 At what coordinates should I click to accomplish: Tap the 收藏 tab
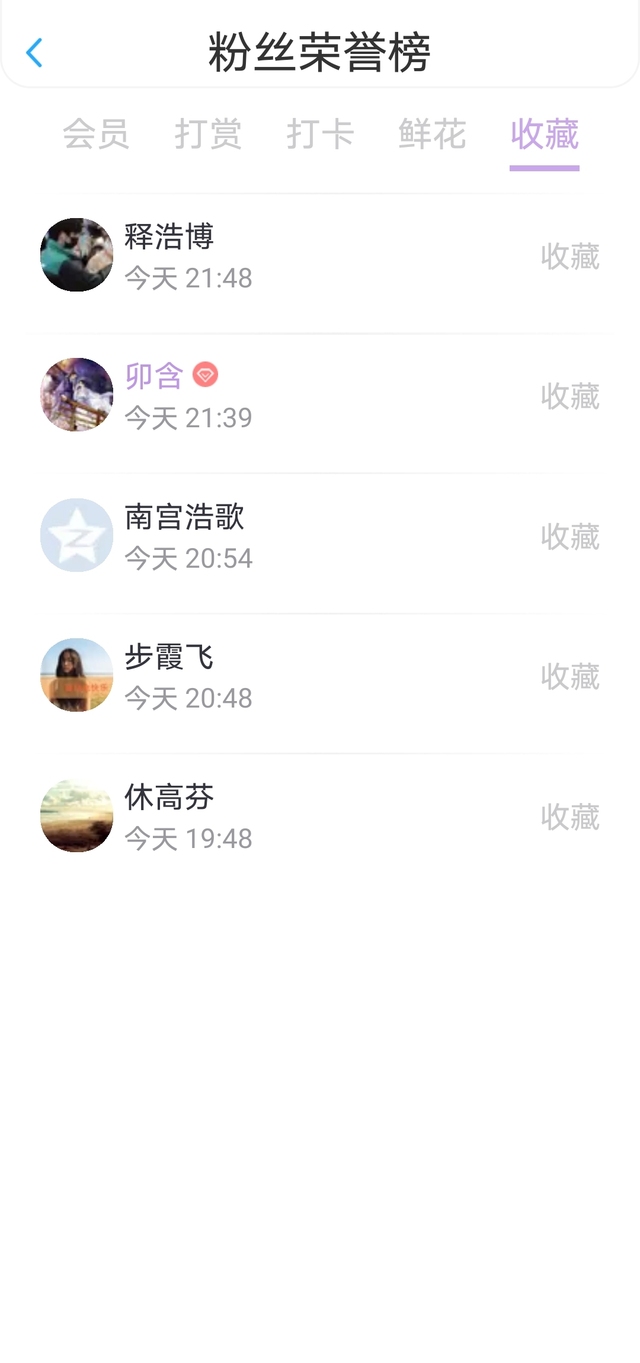point(544,134)
